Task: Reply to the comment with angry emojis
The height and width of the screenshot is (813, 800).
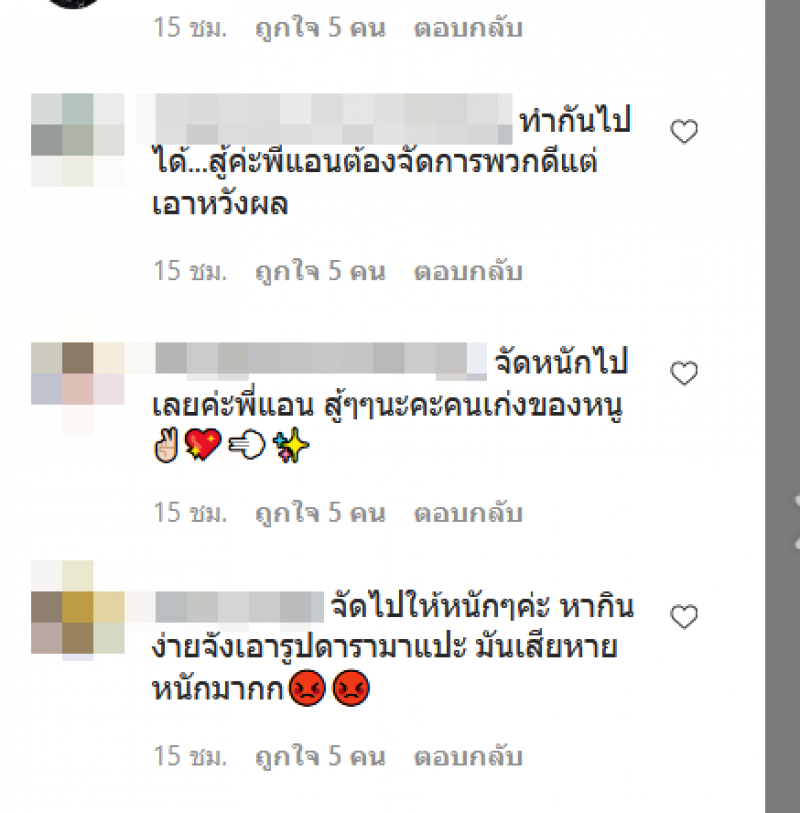Action: [469, 756]
